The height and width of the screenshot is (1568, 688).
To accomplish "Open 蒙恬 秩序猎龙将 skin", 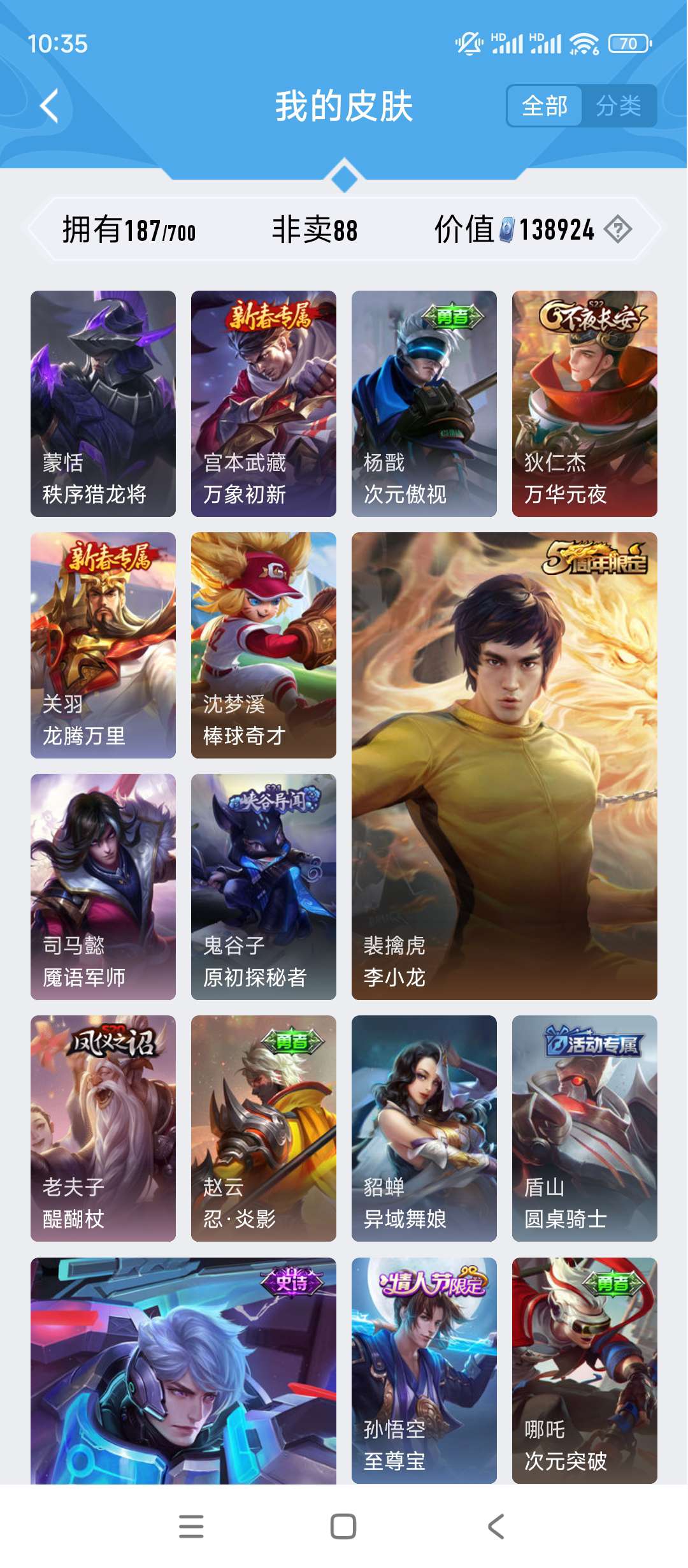I will click(103, 403).
